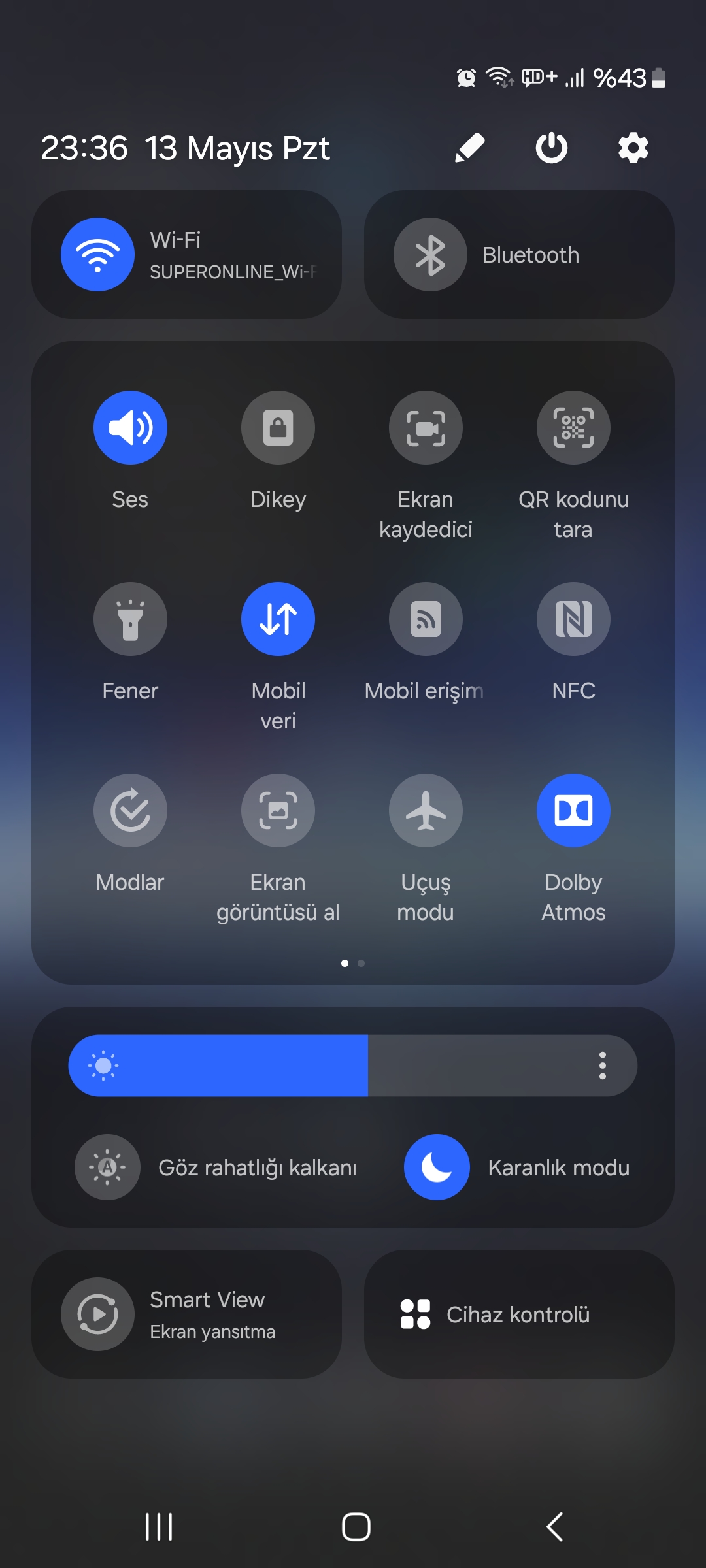706x1568 pixels.
Task: Open Smart View Ekran yansıtma
Action: (x=186, y=1315)
